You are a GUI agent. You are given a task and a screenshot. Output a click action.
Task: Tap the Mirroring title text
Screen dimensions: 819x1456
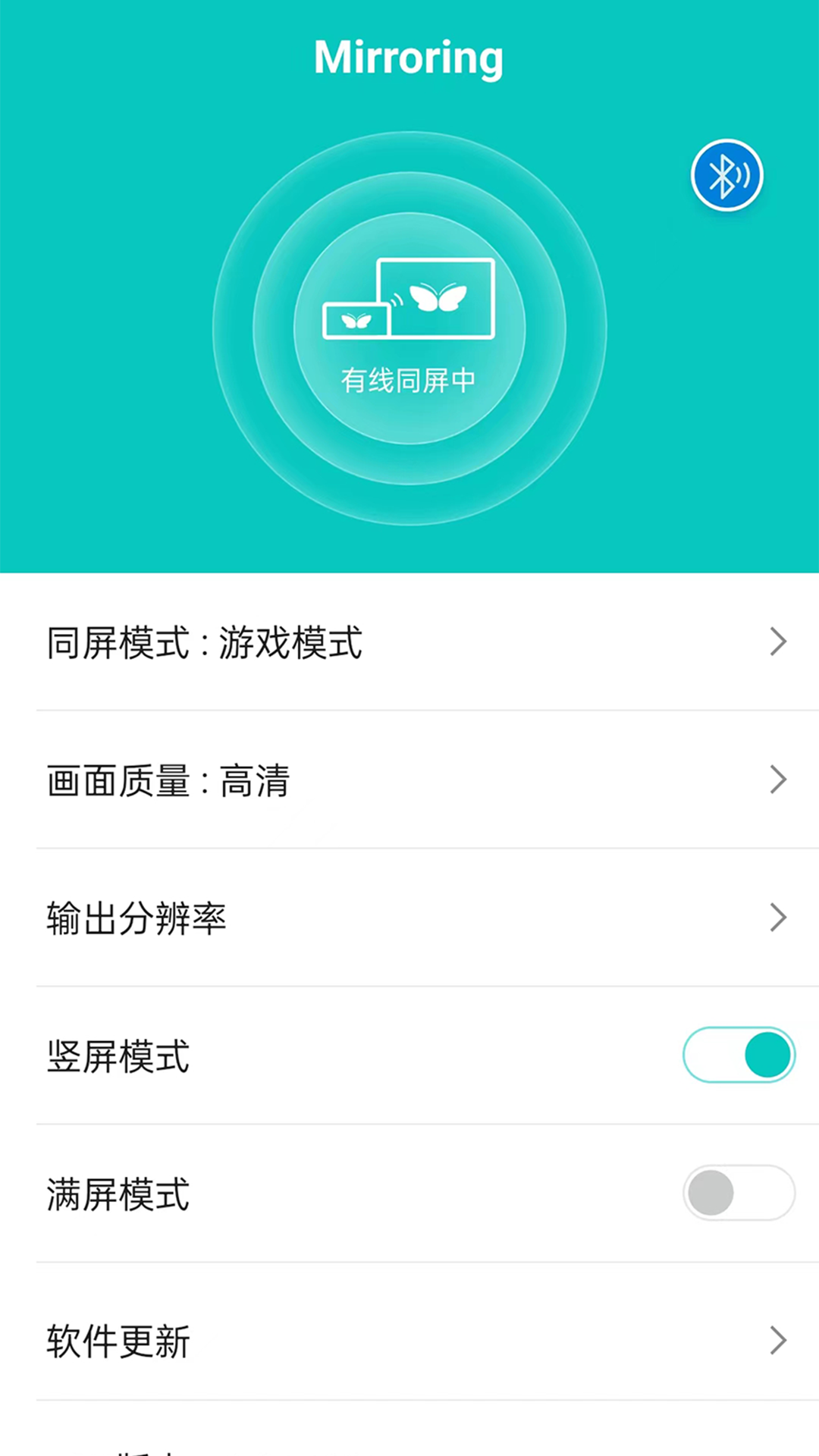pos(409,58)
